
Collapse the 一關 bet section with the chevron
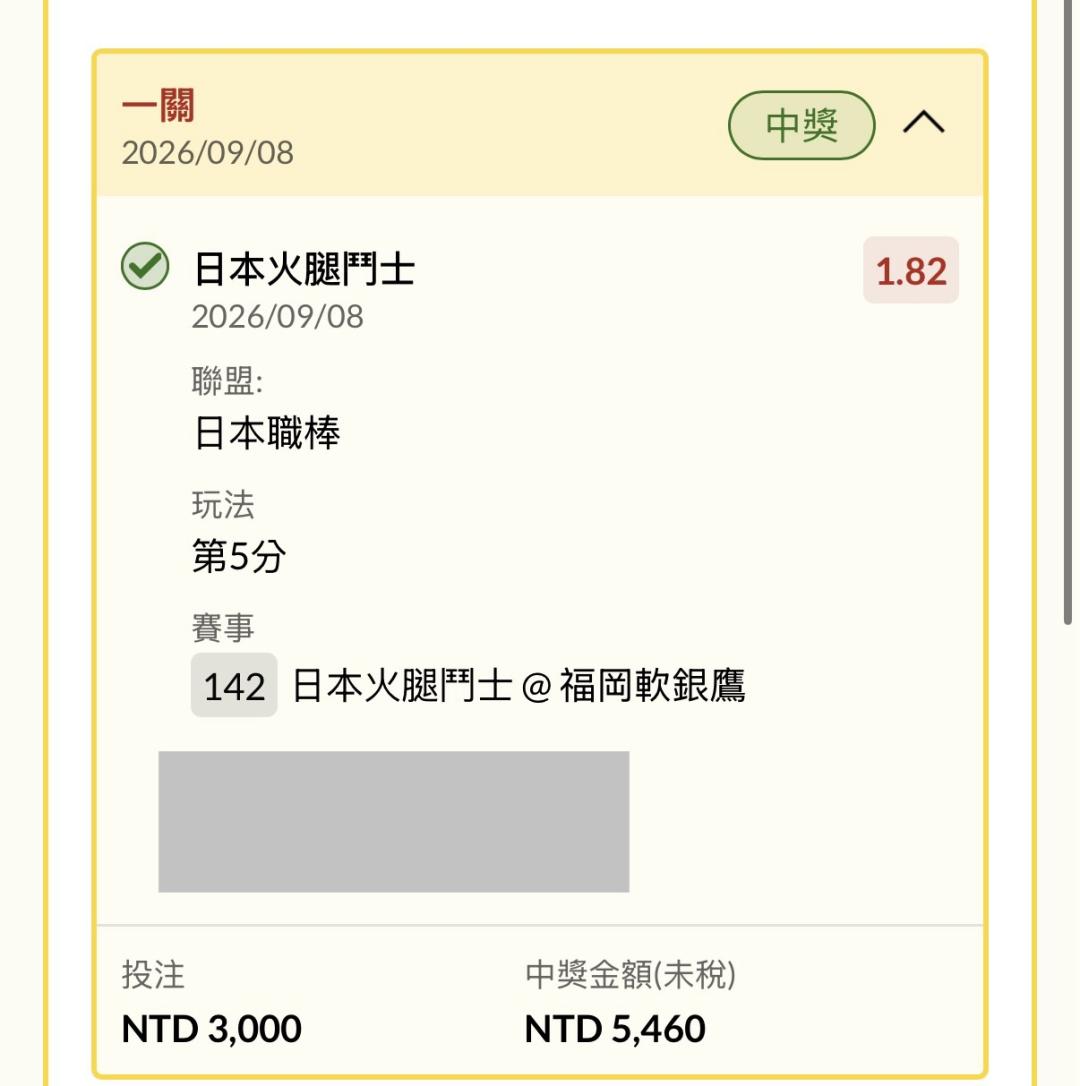(x=923, y=123)
